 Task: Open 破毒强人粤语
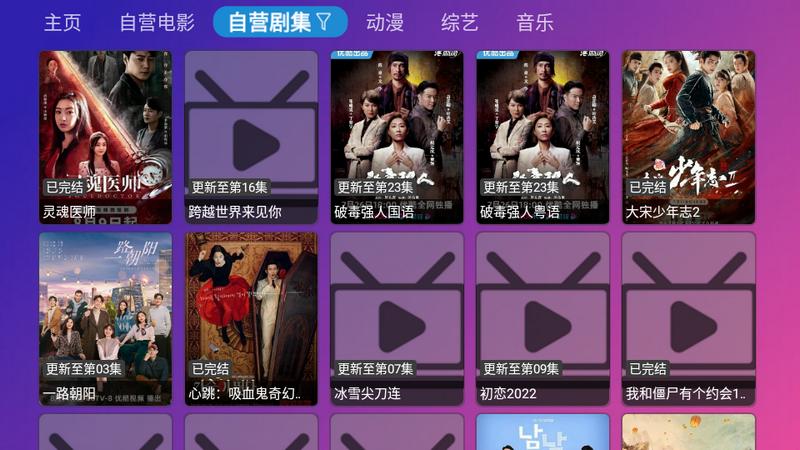(542, 137)
